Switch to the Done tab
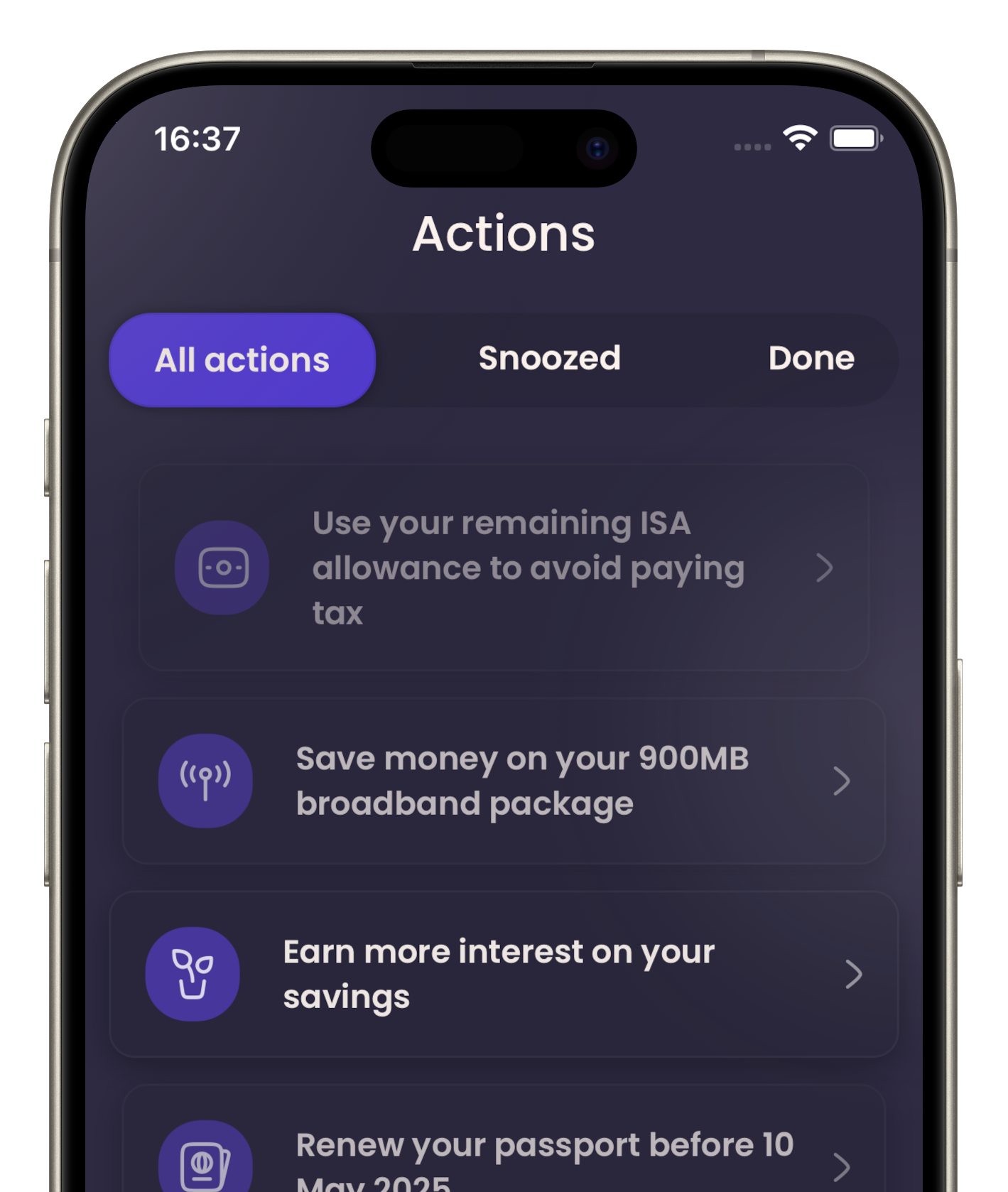Image resolution: width=1008 pixels, height=1192 pixels. pyautogui.click(x=811, y=359)
